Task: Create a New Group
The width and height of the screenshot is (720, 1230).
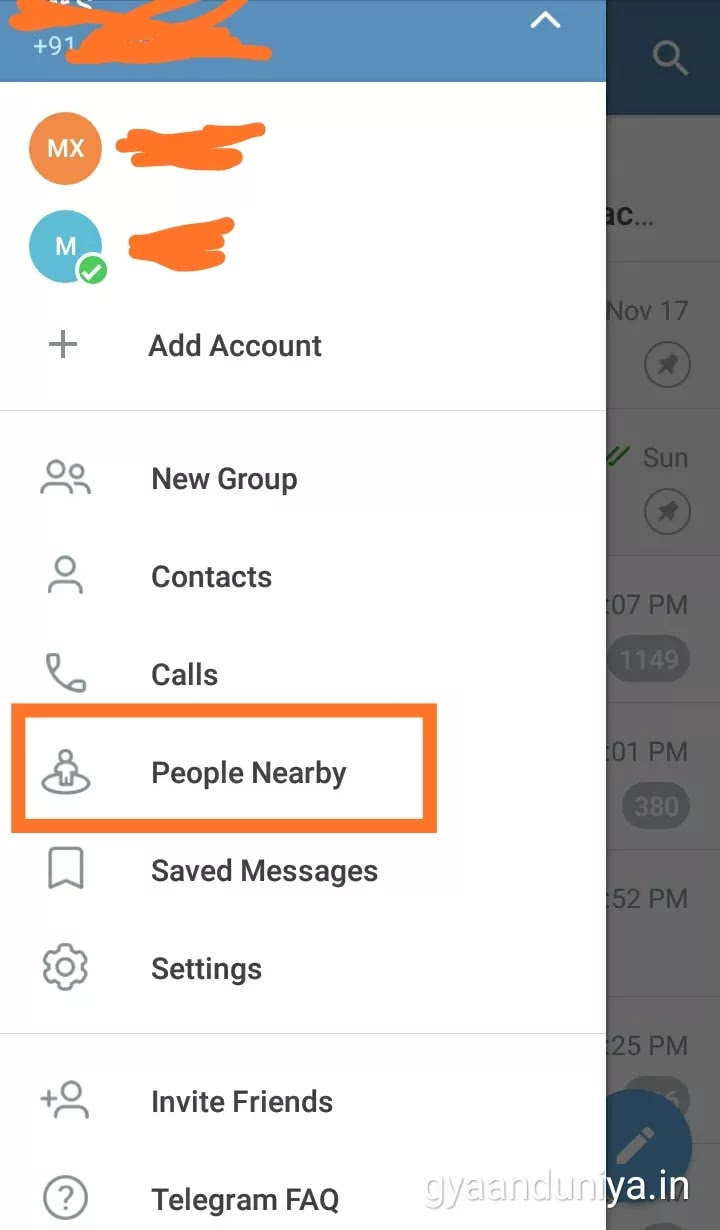Action: point(303,479)
